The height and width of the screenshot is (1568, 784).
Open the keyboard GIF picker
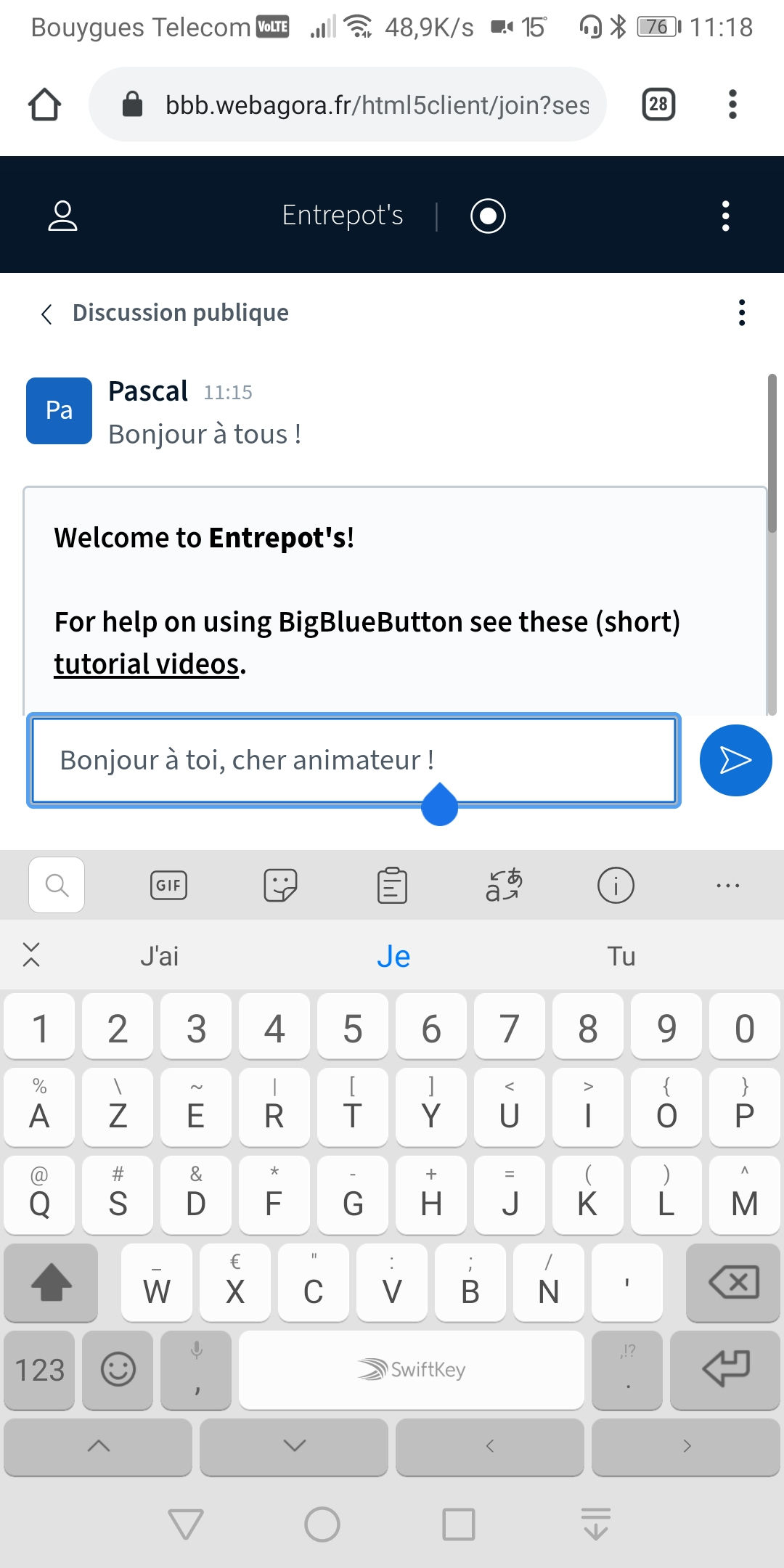pos(168,885)
